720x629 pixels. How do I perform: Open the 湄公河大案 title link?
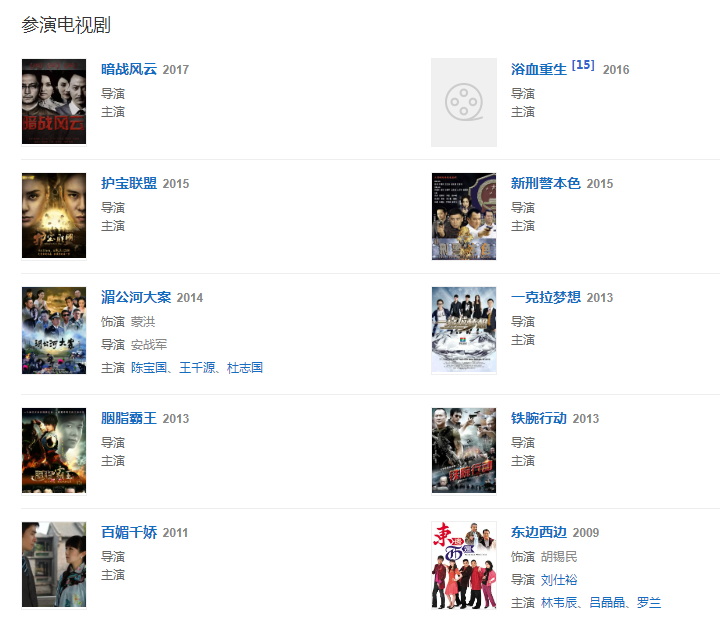point(136,297)
